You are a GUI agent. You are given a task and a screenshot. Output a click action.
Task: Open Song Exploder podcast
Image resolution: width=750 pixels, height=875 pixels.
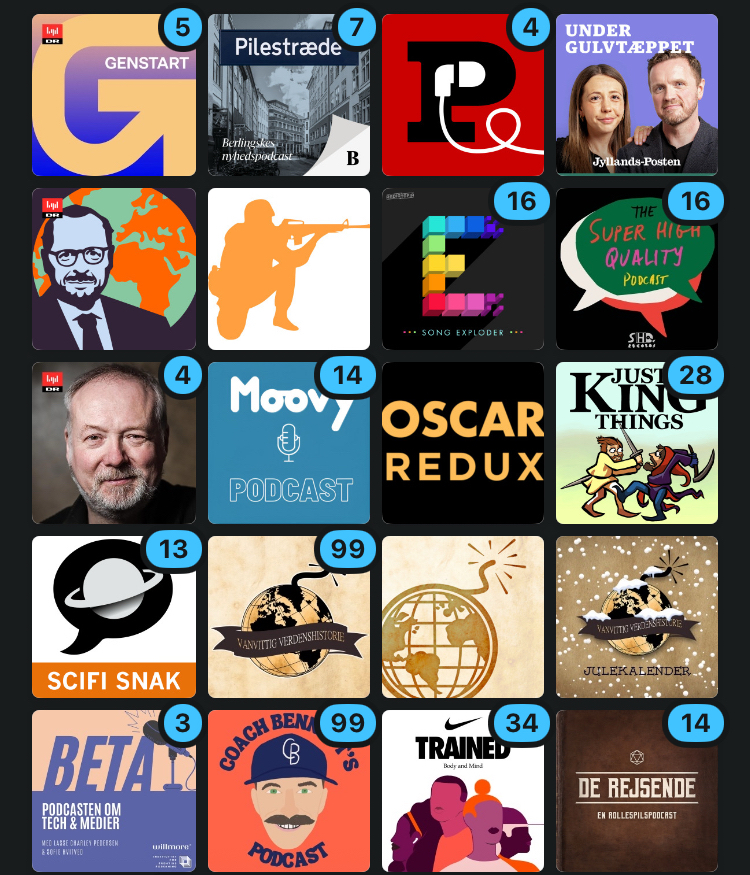tap(462, 269)
